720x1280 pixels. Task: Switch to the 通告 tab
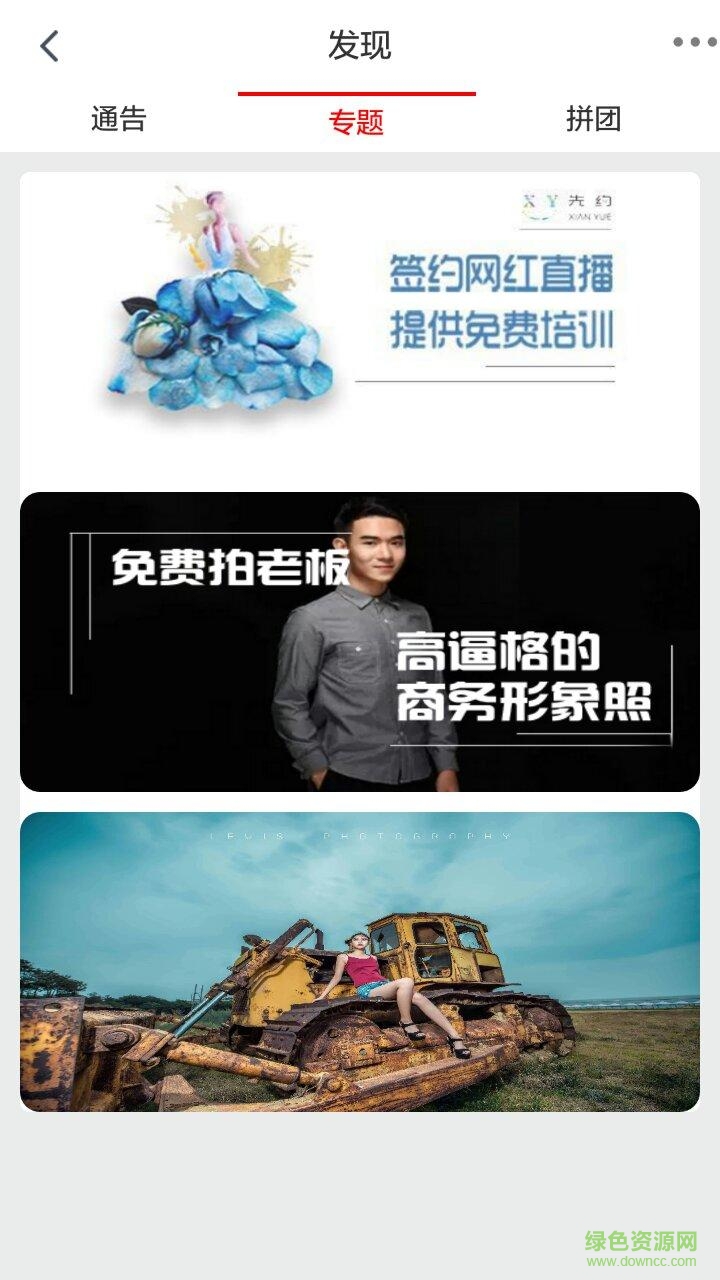click(x=119, y=120)
